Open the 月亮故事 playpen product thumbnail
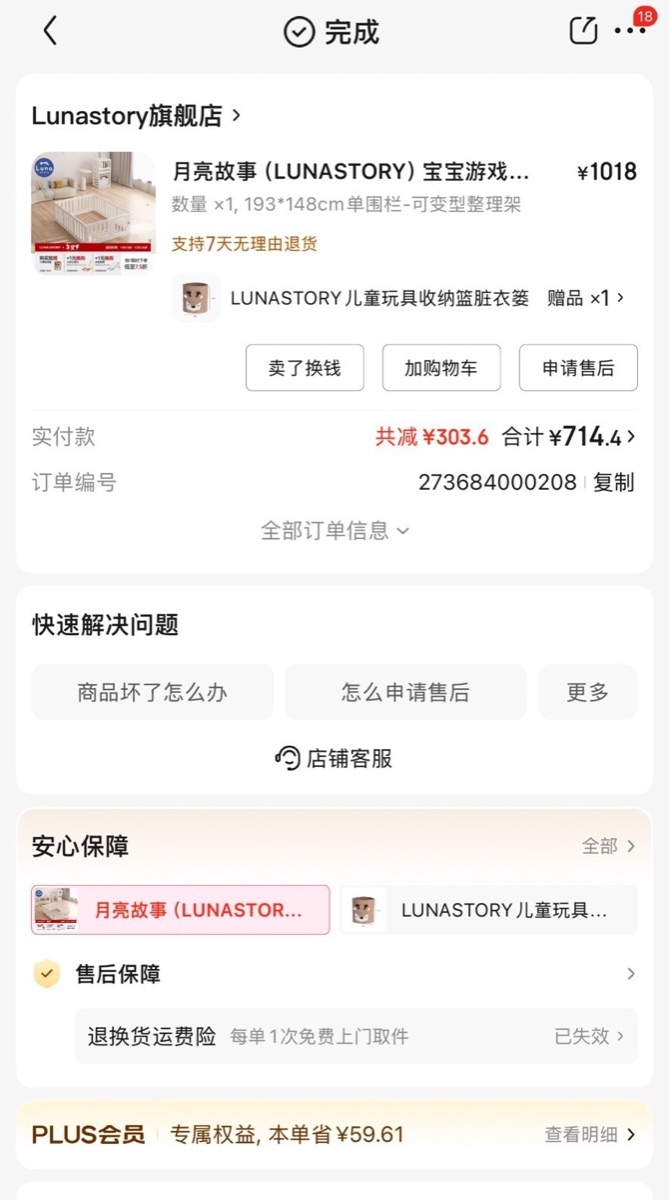Screen dimensions: 669x1200 (94, 213)
